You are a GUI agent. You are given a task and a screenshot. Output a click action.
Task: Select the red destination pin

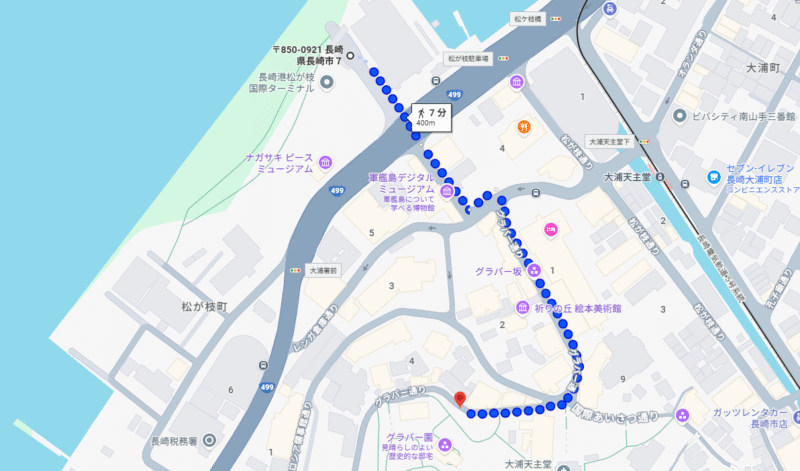pos(460,399)
